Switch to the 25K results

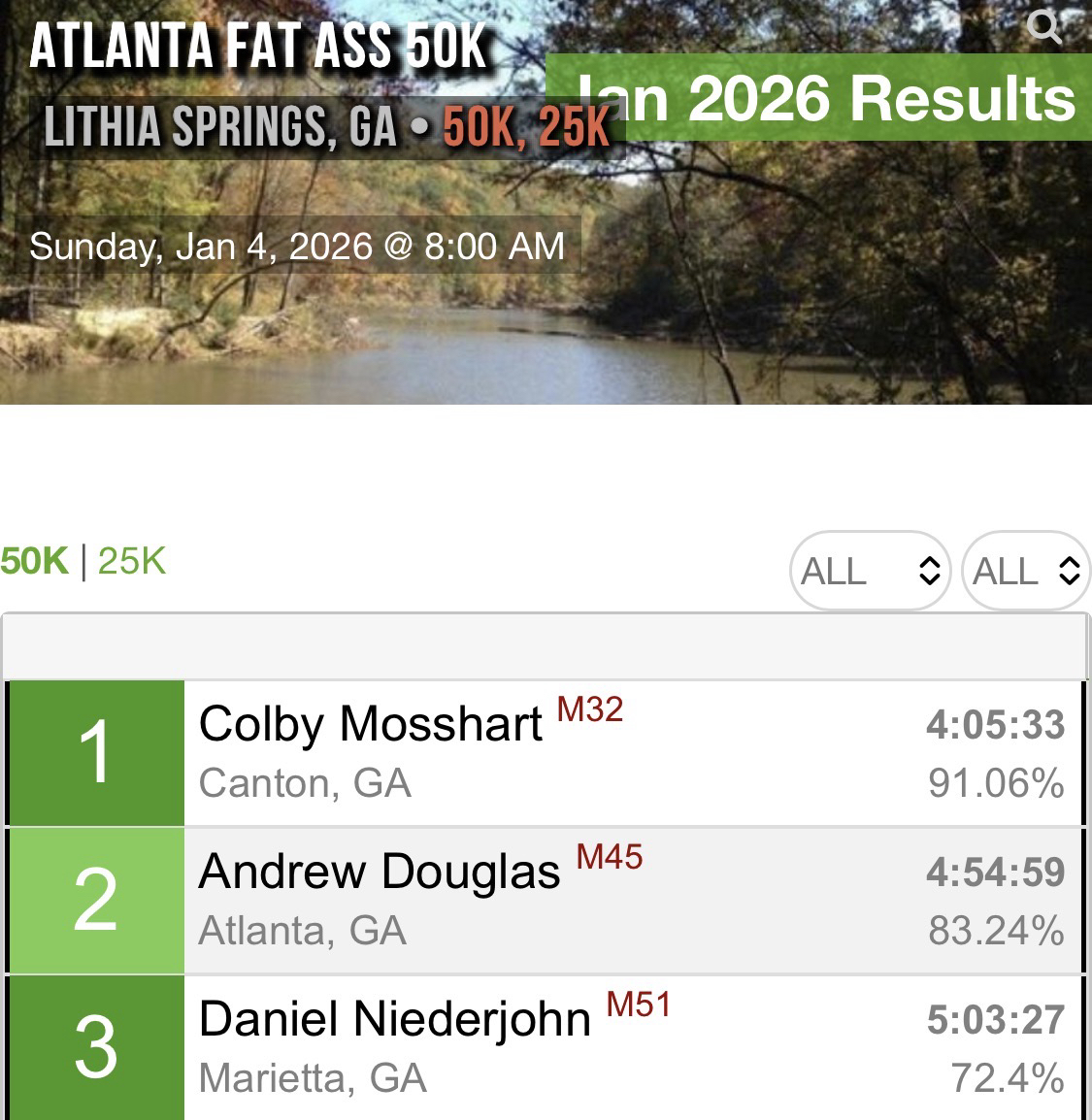[132, 562]
